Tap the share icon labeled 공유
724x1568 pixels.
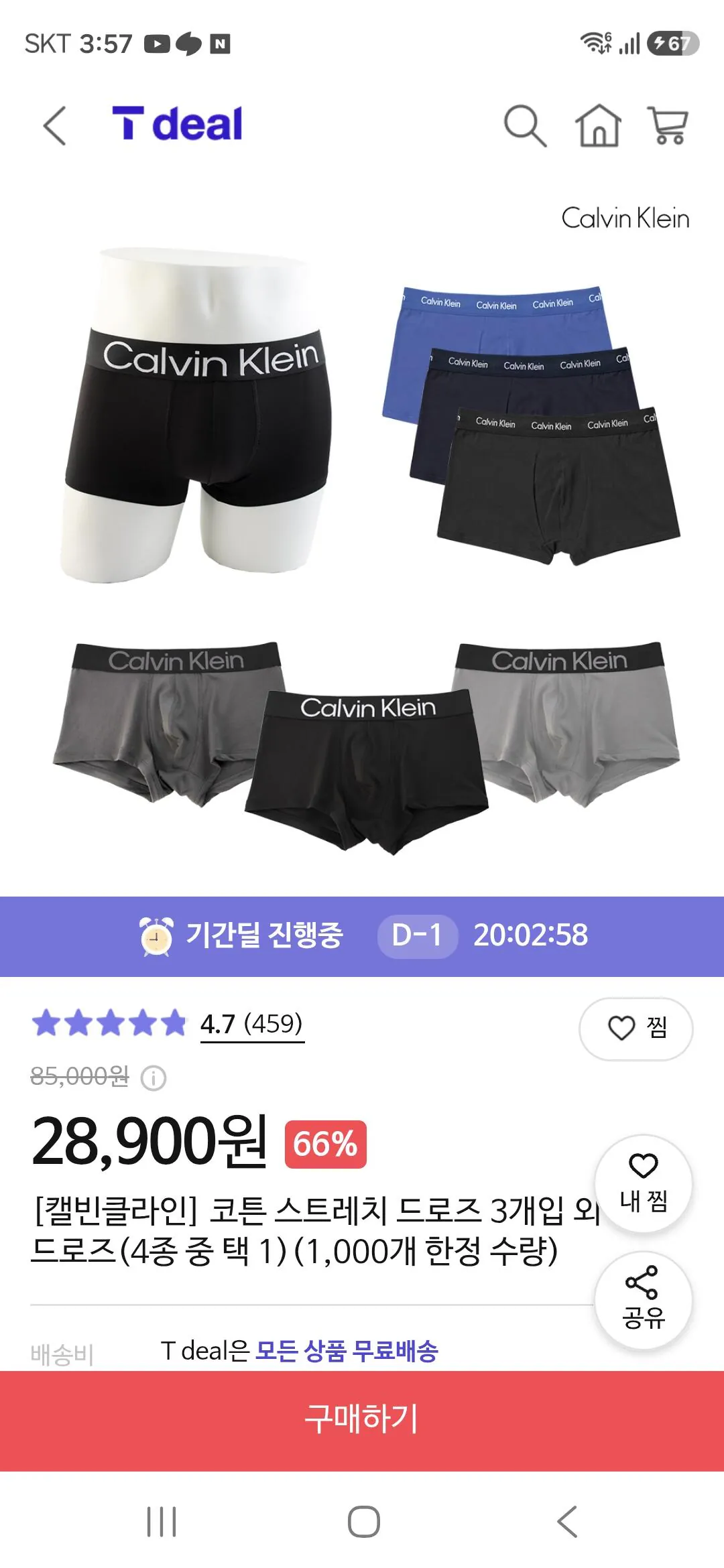645,1292
